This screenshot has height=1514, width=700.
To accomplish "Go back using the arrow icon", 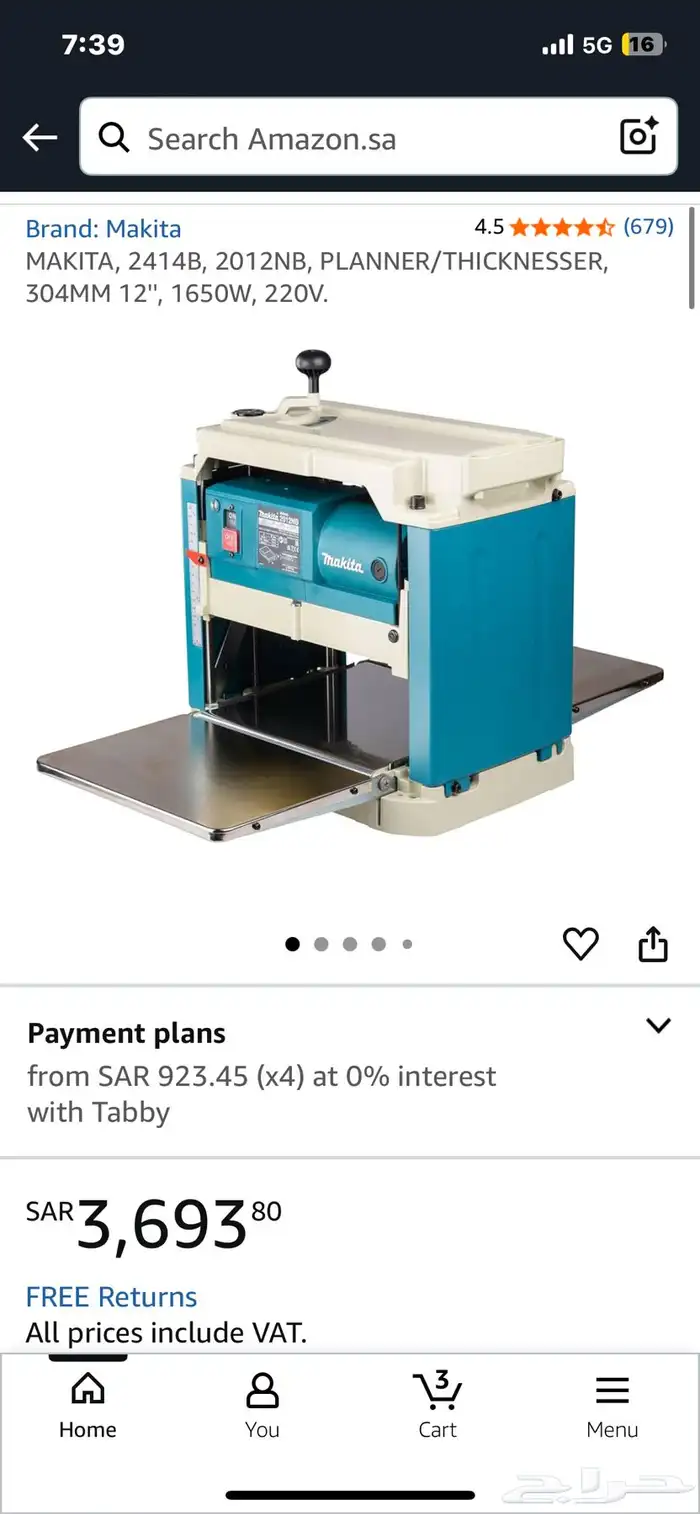I will click(x=40, y=137).
